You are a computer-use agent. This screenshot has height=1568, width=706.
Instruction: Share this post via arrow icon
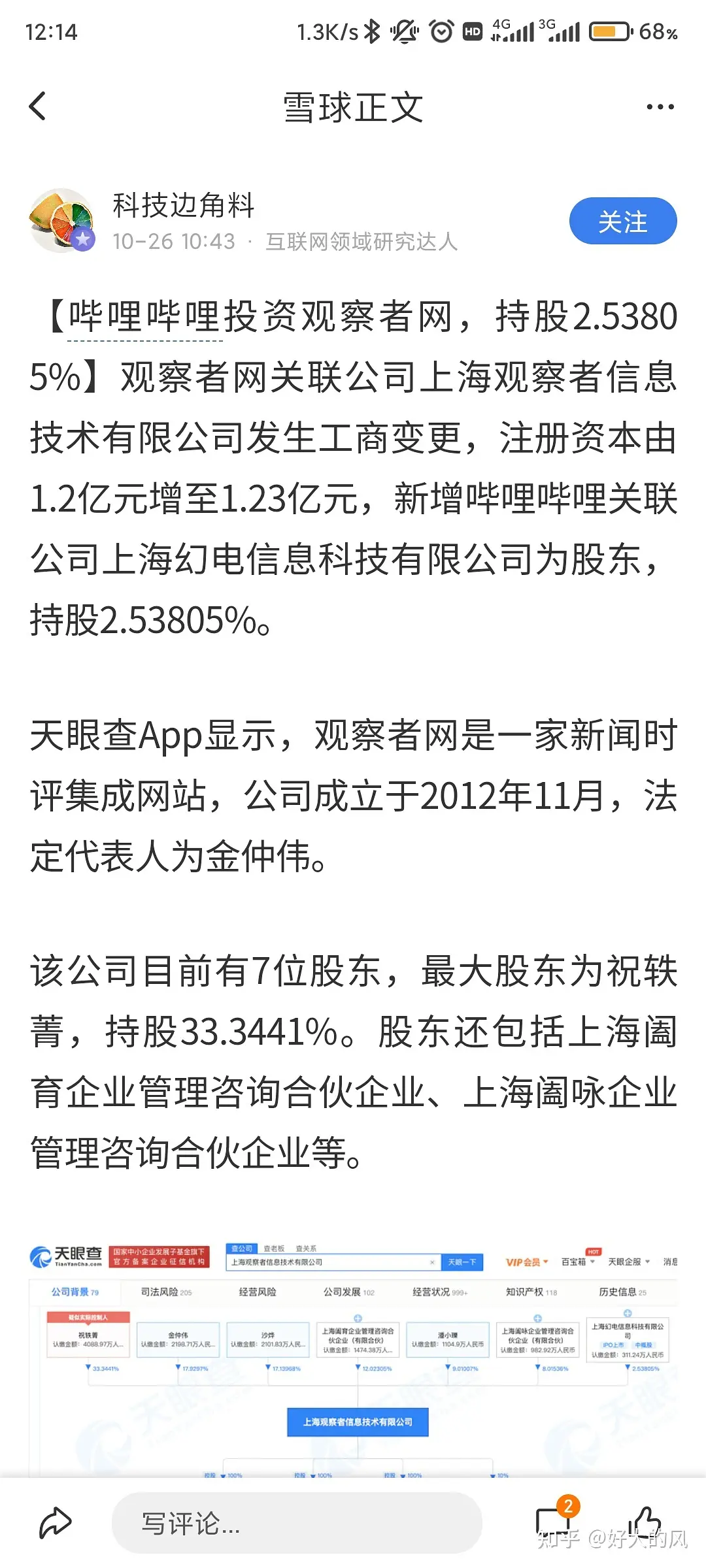pyautogui.click(x=56, y=1523)
